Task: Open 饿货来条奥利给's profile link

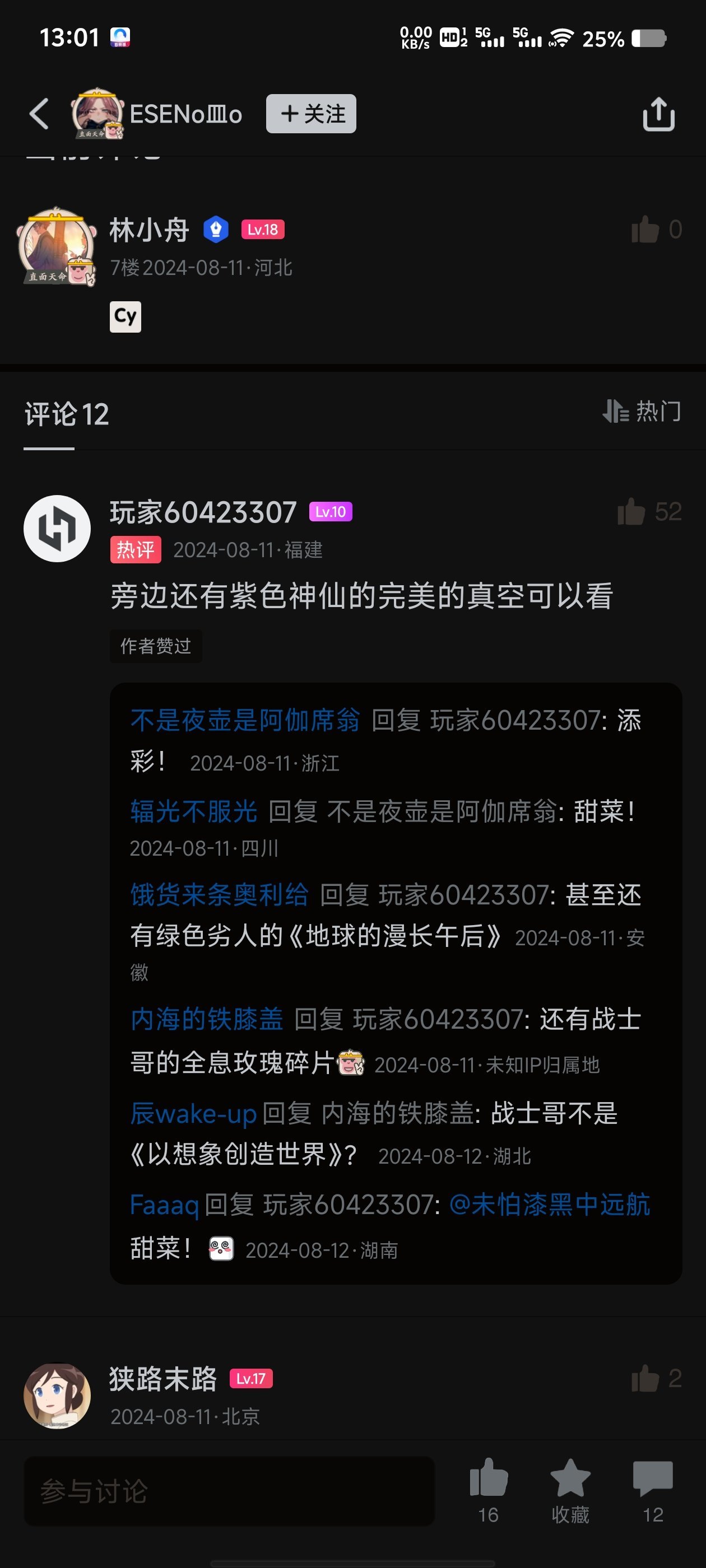Action: point(219,894)
